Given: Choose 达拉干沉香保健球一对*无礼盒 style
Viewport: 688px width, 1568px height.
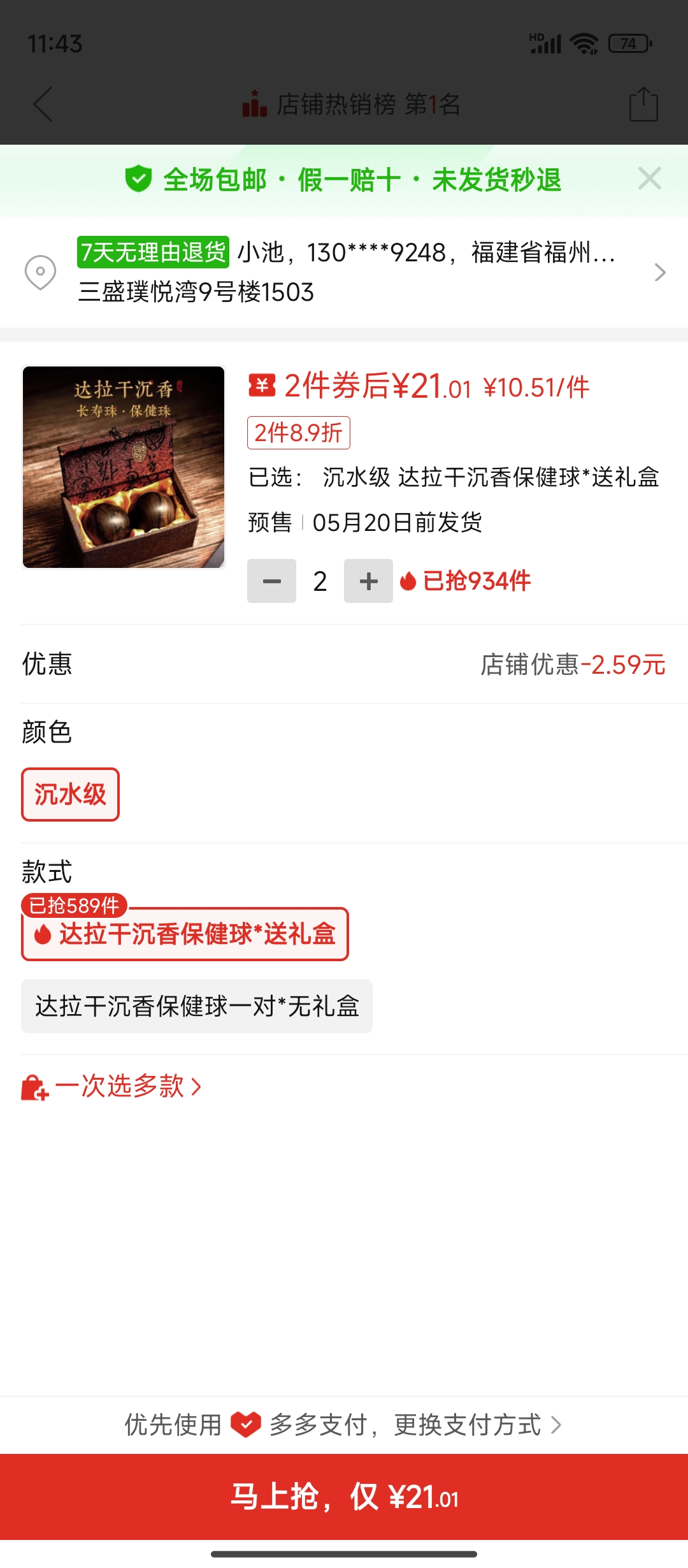Looking at the screenshot, I should (197, 1006).
